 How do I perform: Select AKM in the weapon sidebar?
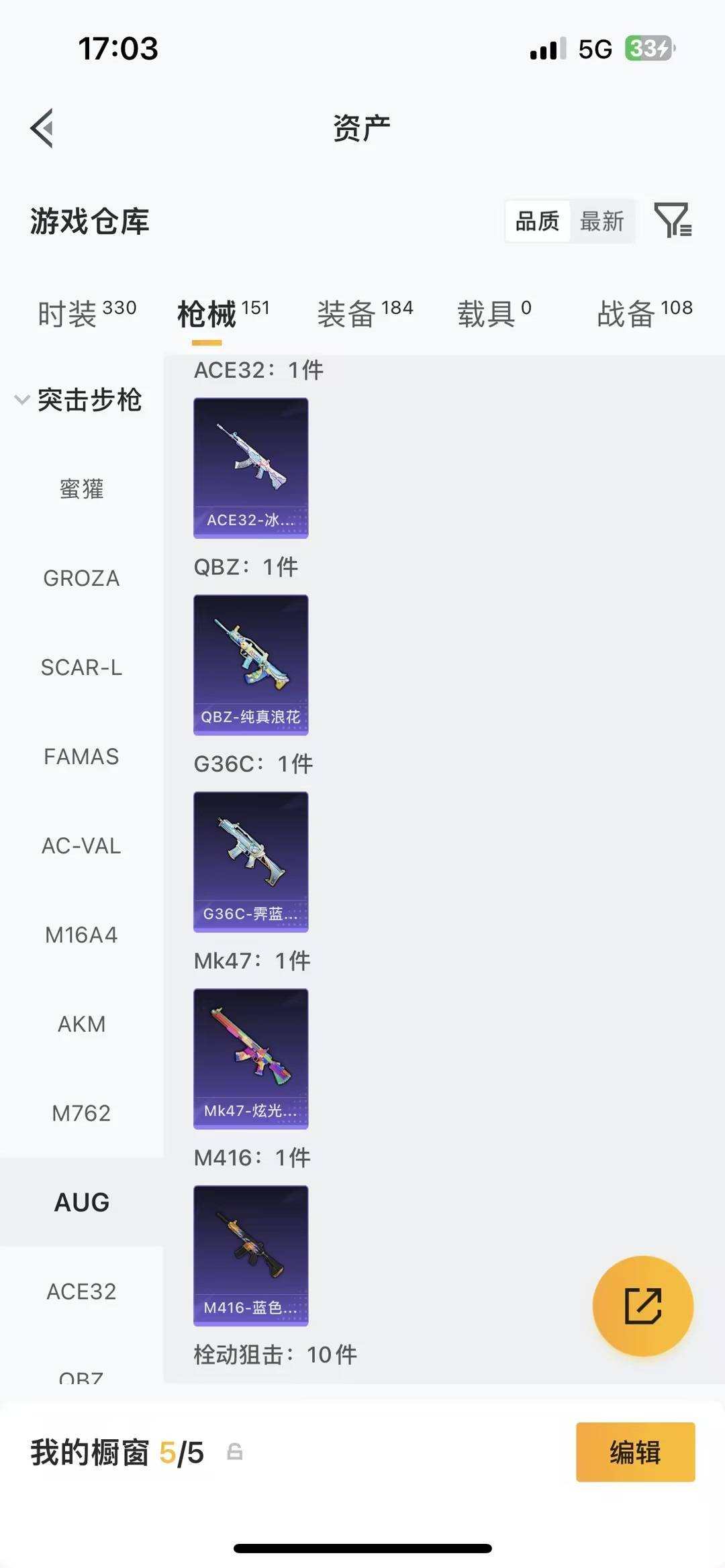point(82,1024)
